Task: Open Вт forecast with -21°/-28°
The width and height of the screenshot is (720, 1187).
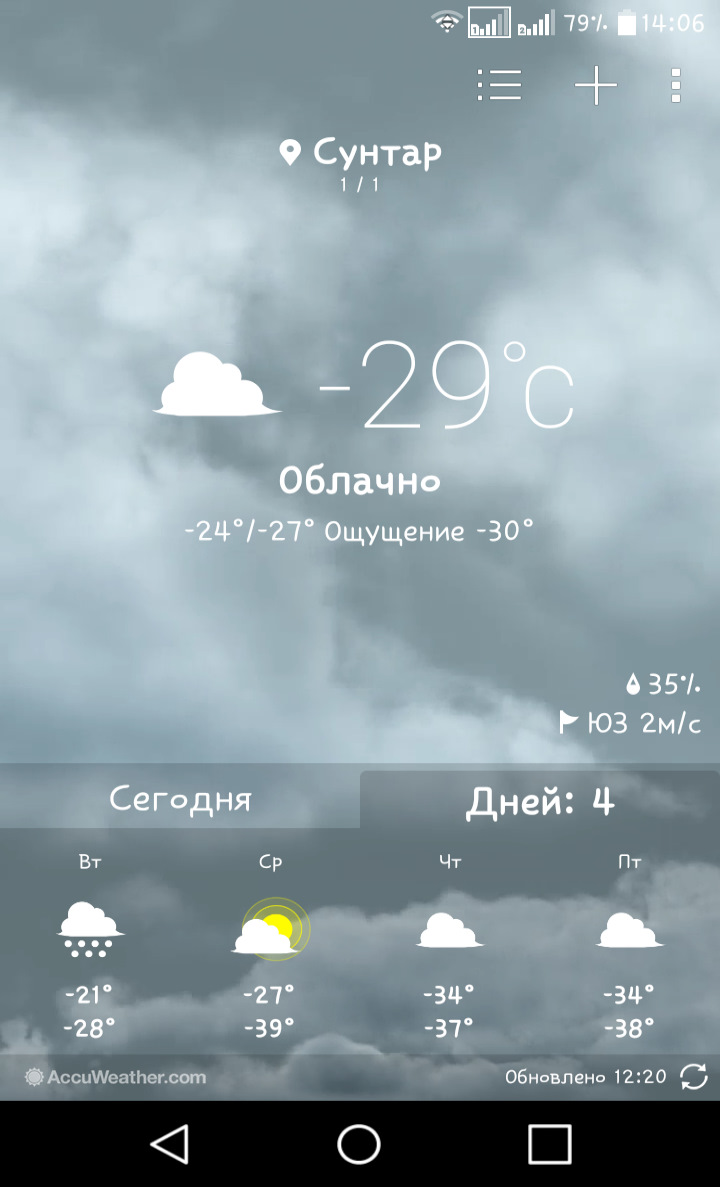Action: tap(90, 945)
